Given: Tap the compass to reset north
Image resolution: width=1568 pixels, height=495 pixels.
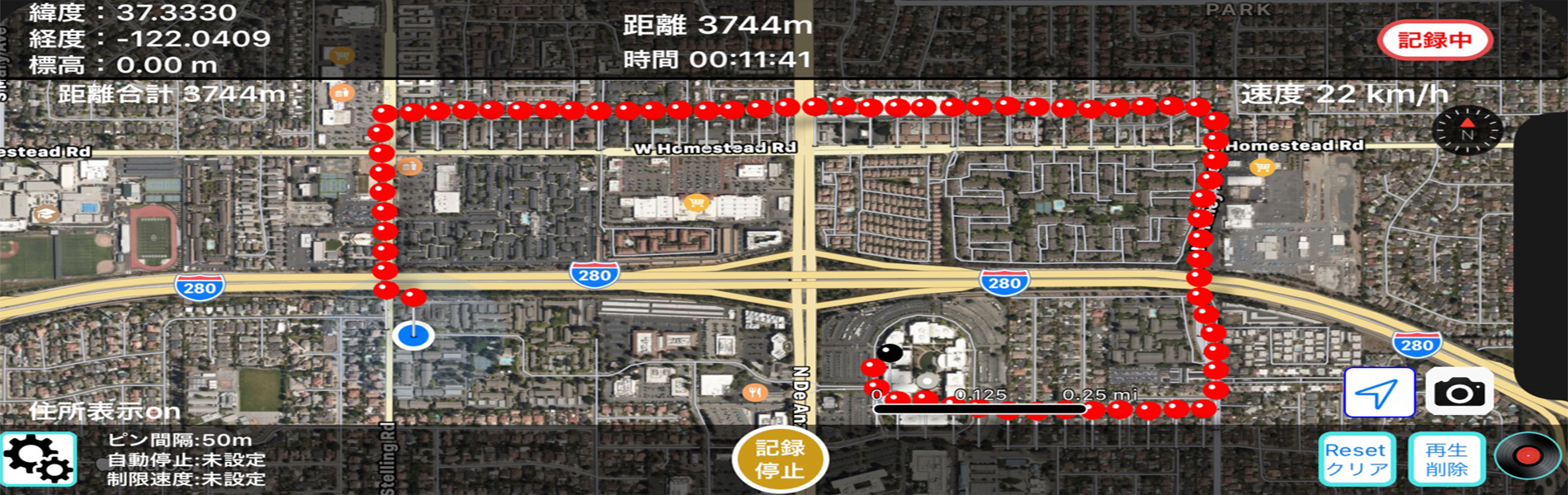Looking at the screenshot, I should (1466, 131).
